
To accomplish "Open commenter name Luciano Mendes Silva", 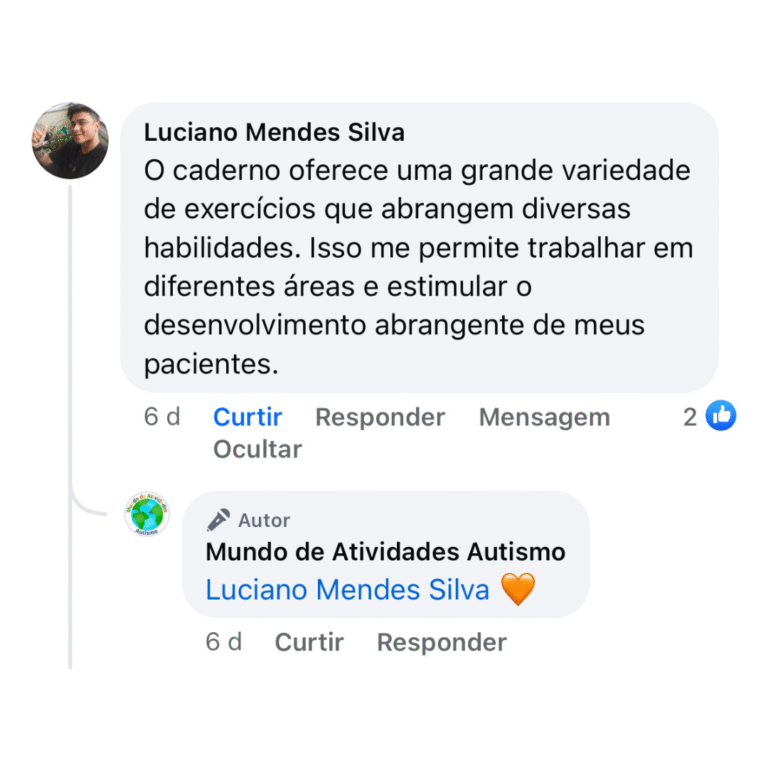I will click(274, 133).
